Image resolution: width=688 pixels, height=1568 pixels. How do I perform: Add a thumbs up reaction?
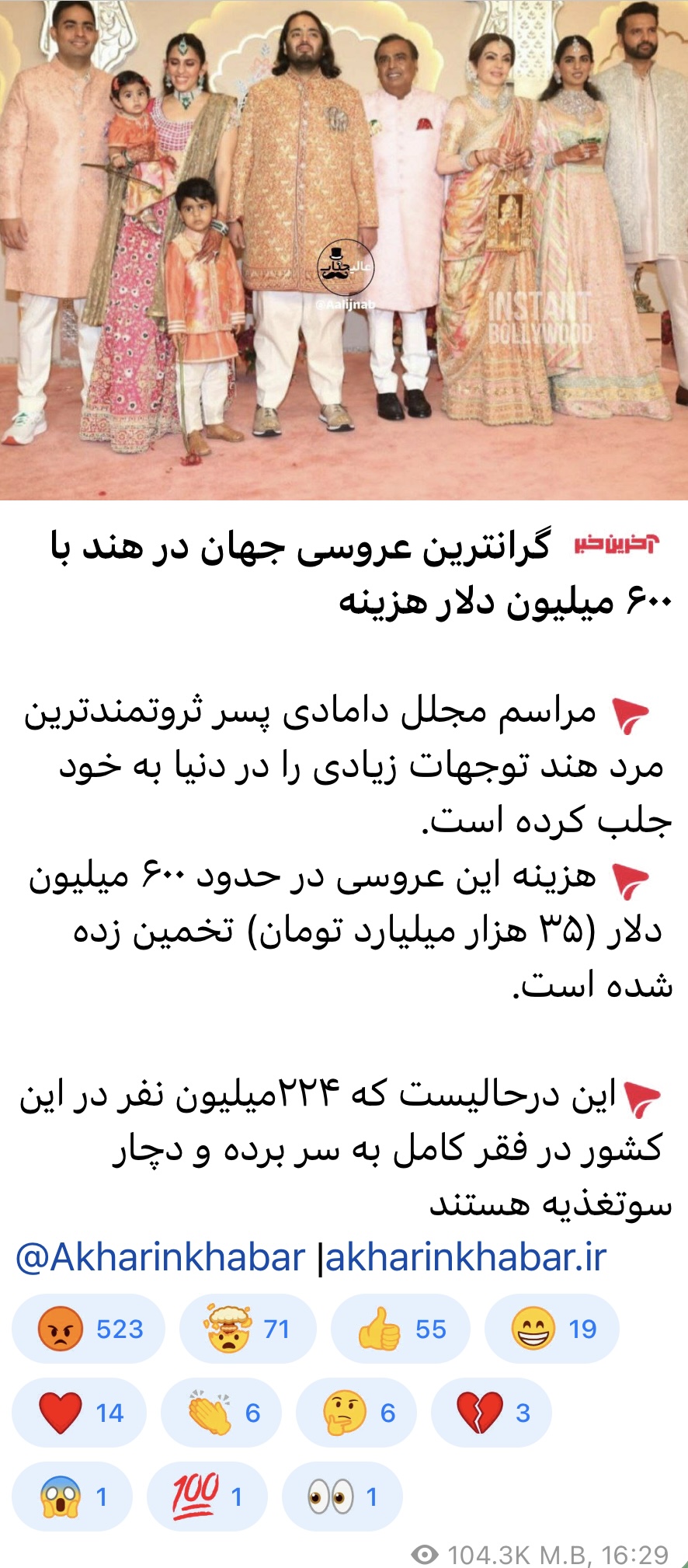(x=400, y=1329)
